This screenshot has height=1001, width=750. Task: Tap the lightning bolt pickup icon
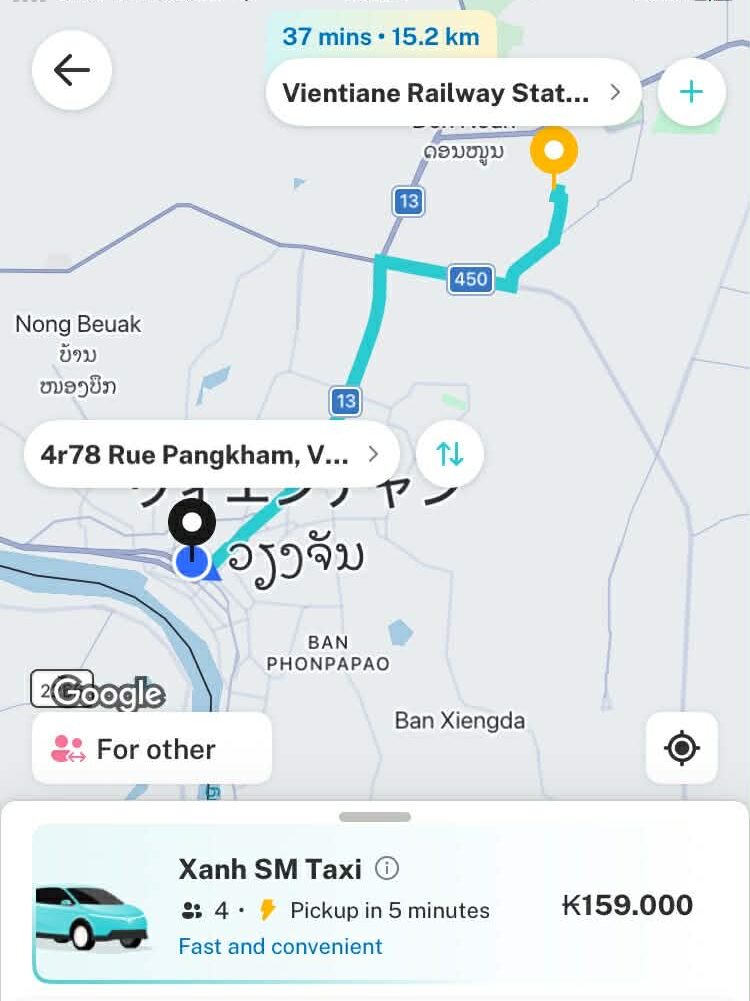coord(267,910)
